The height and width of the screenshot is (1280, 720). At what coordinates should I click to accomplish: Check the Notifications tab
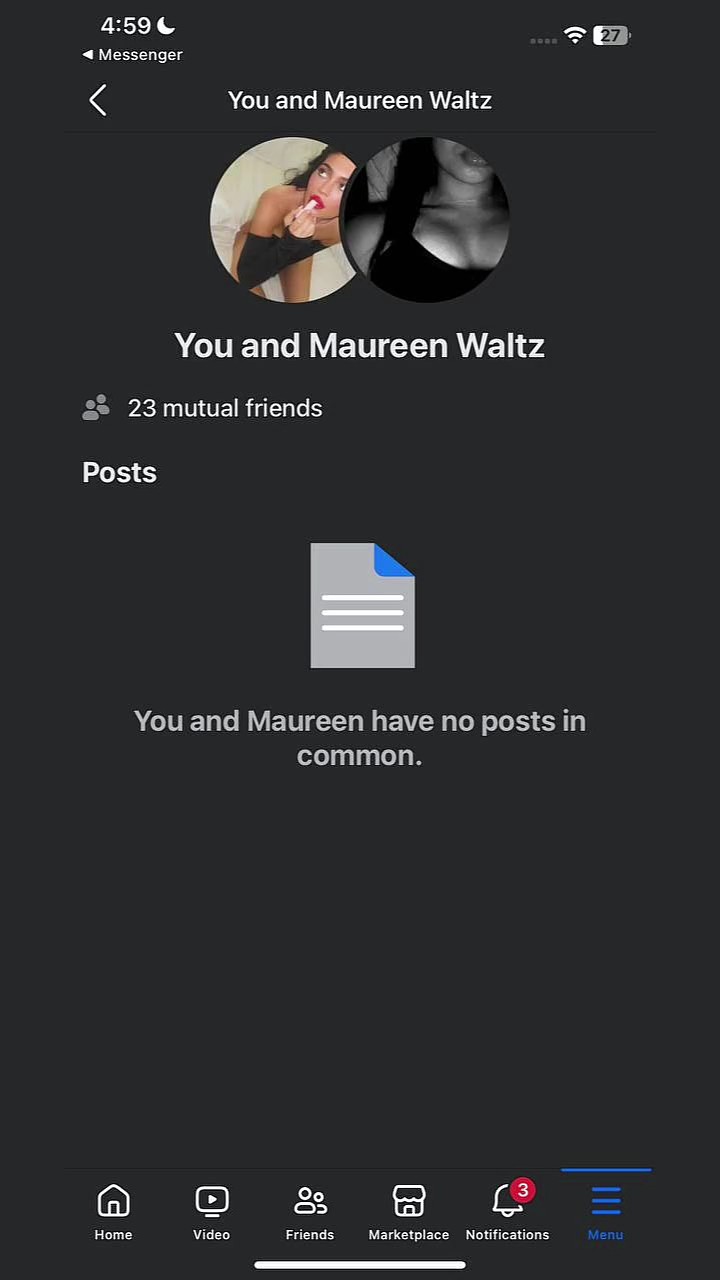pyautogui.click(x=507, y=1212)
